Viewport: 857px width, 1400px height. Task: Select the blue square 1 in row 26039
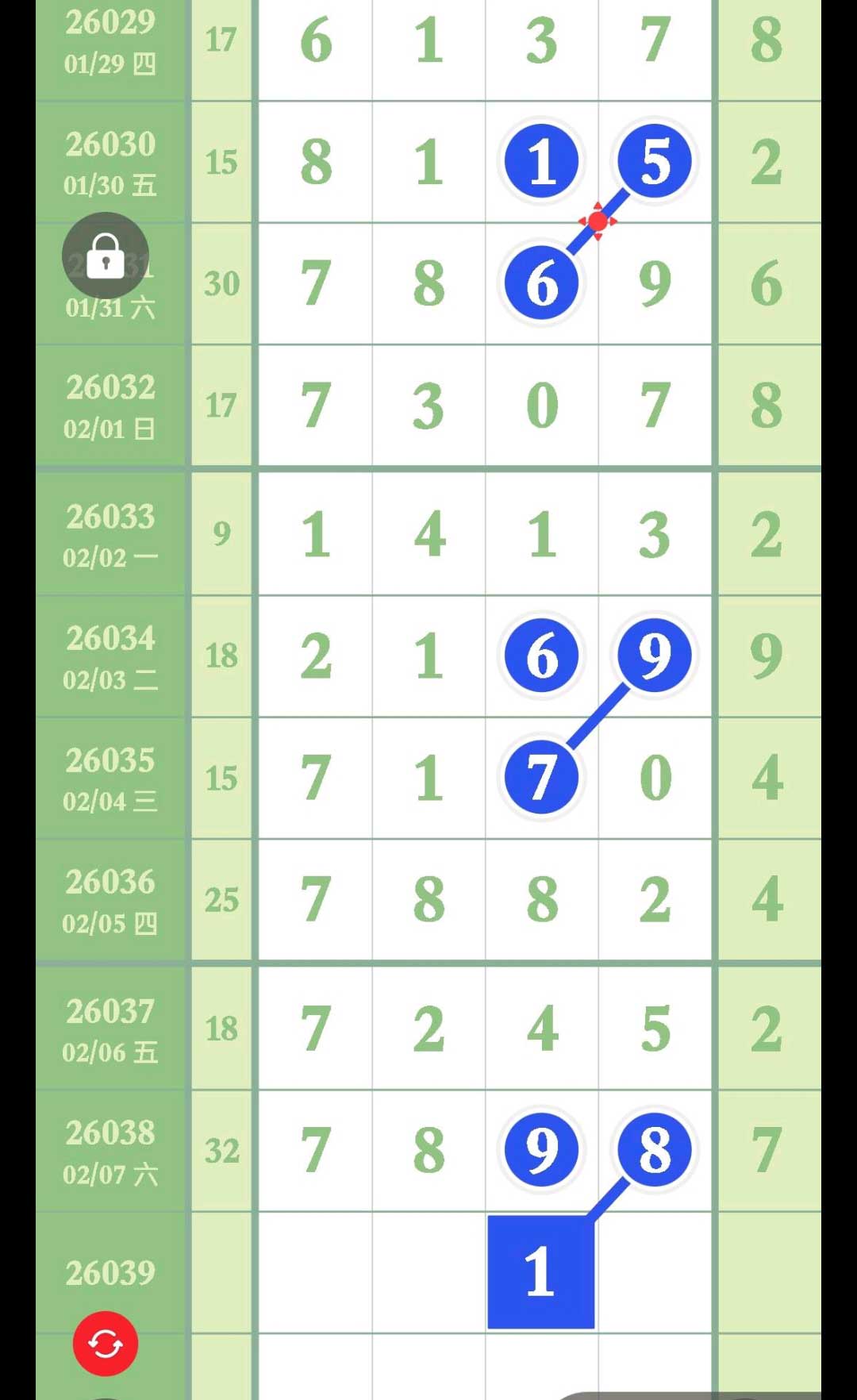[541, 1271]
